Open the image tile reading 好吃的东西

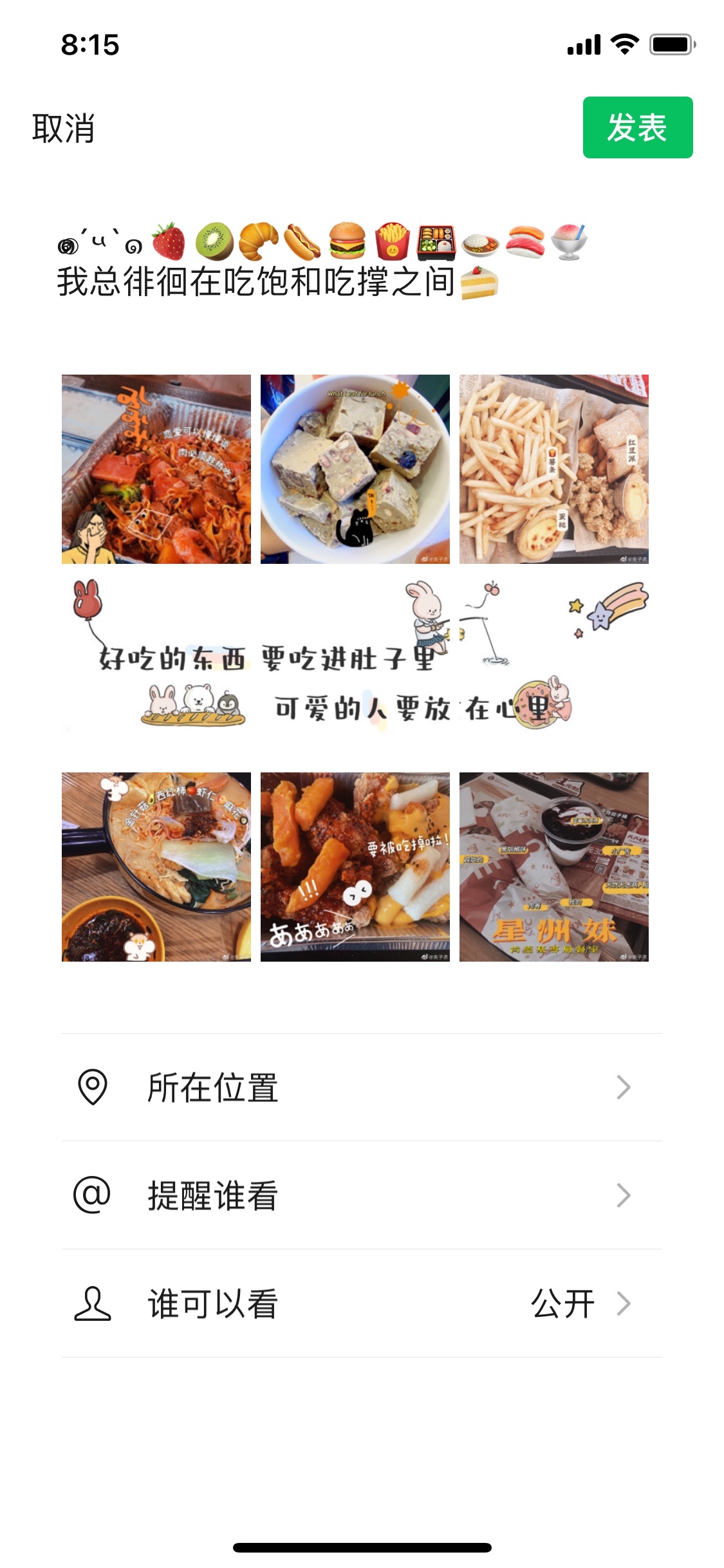point(156,667)
